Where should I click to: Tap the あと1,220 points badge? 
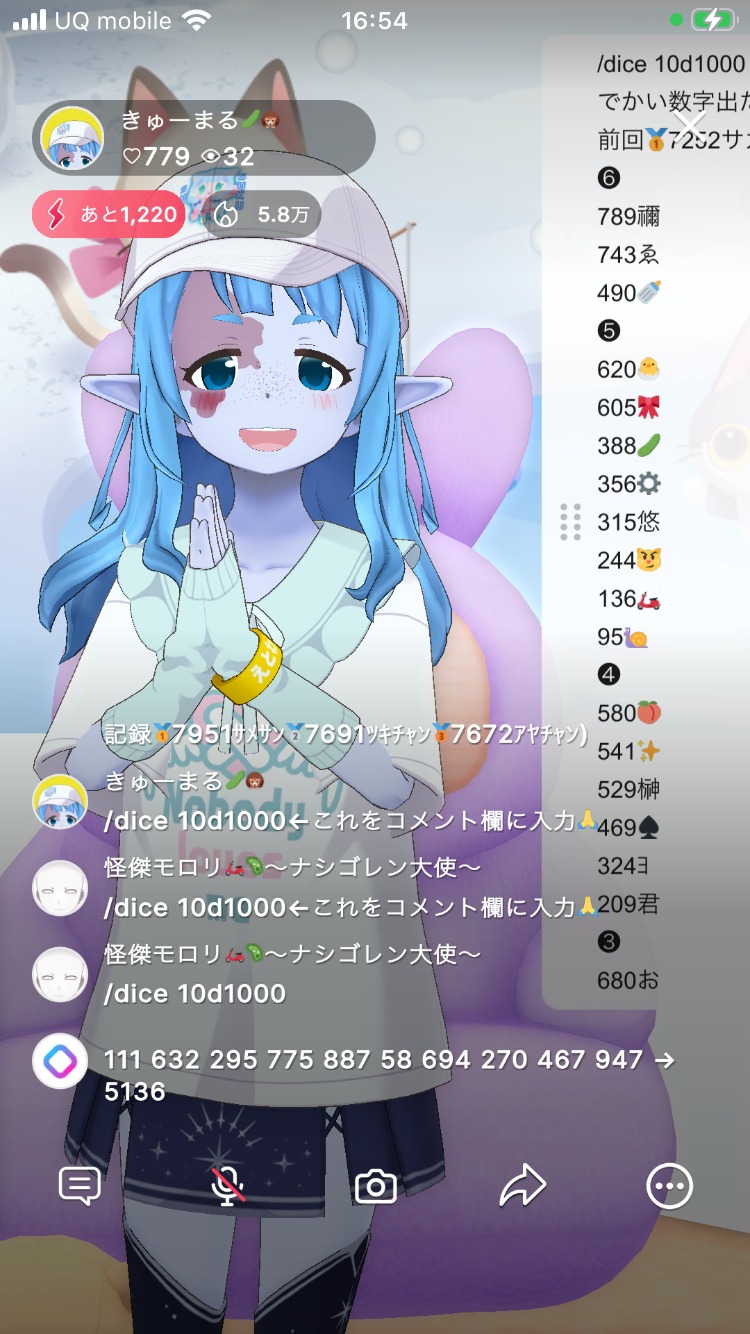pos(108,214)
